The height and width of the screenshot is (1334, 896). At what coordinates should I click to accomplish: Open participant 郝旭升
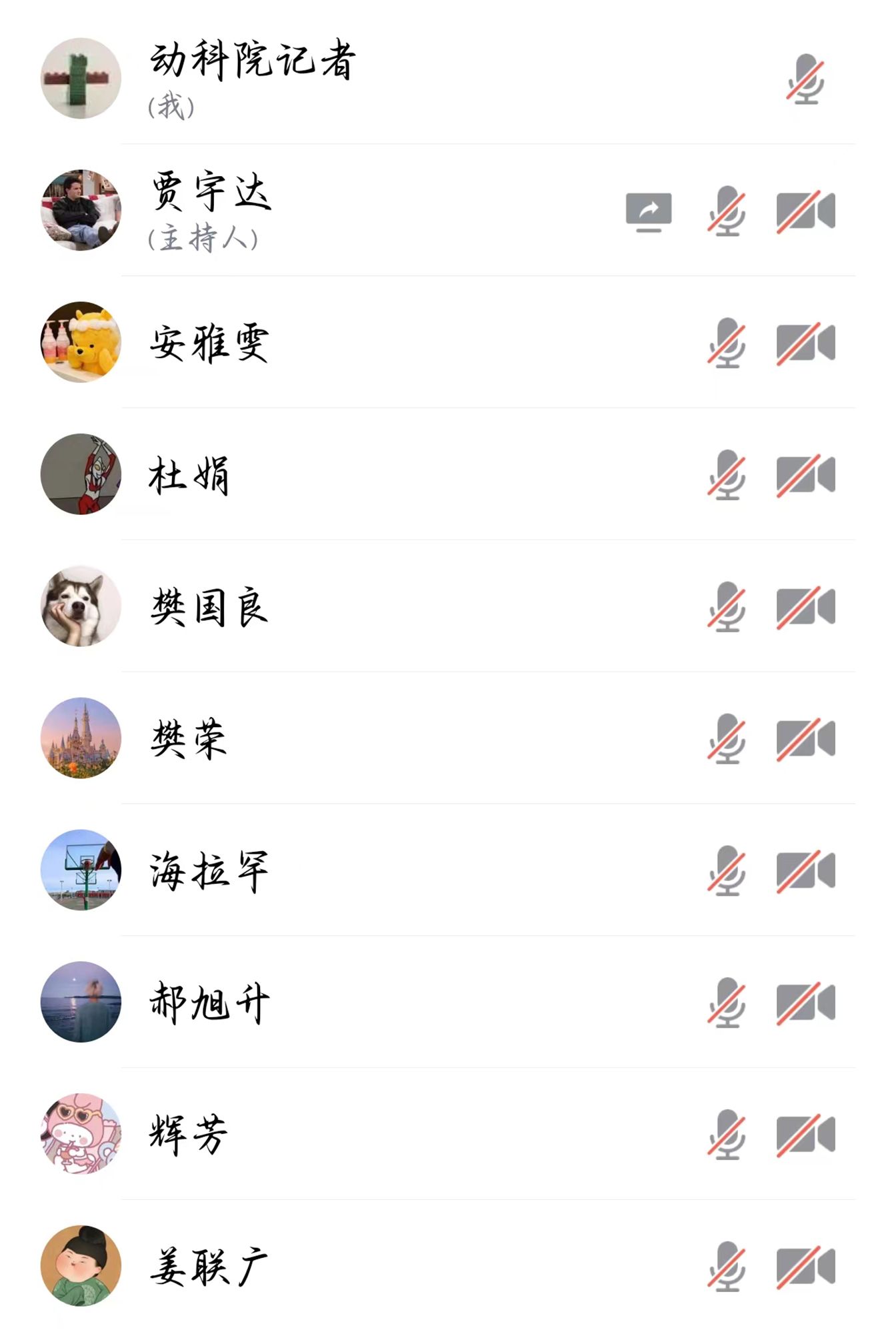(x=209, y=1003)
